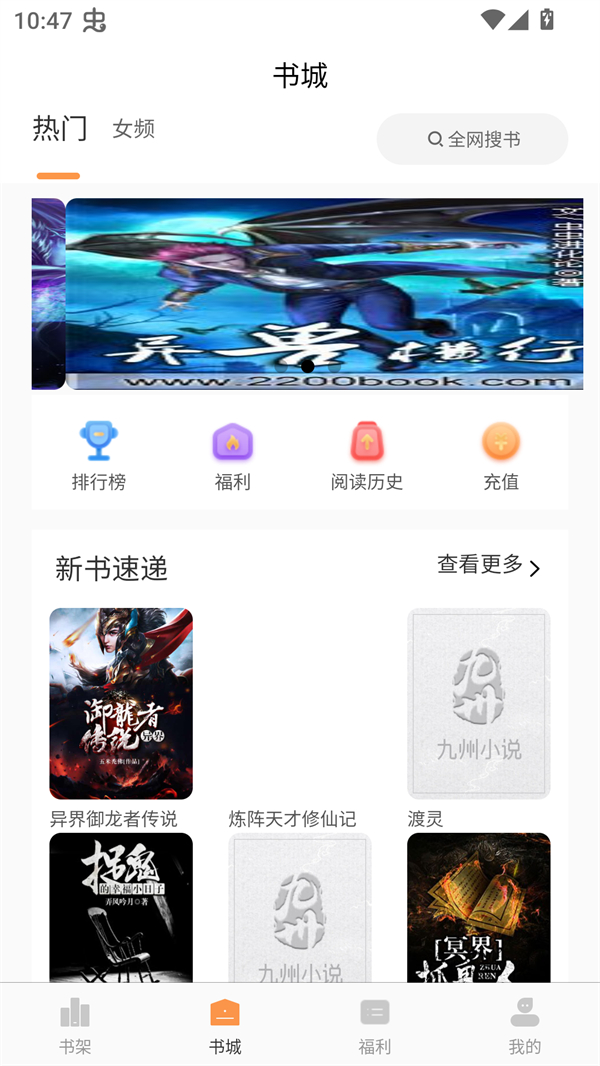Switch to the 热门 tab
The height and width of the screenshot is (1066, 600).
[59, 129]
